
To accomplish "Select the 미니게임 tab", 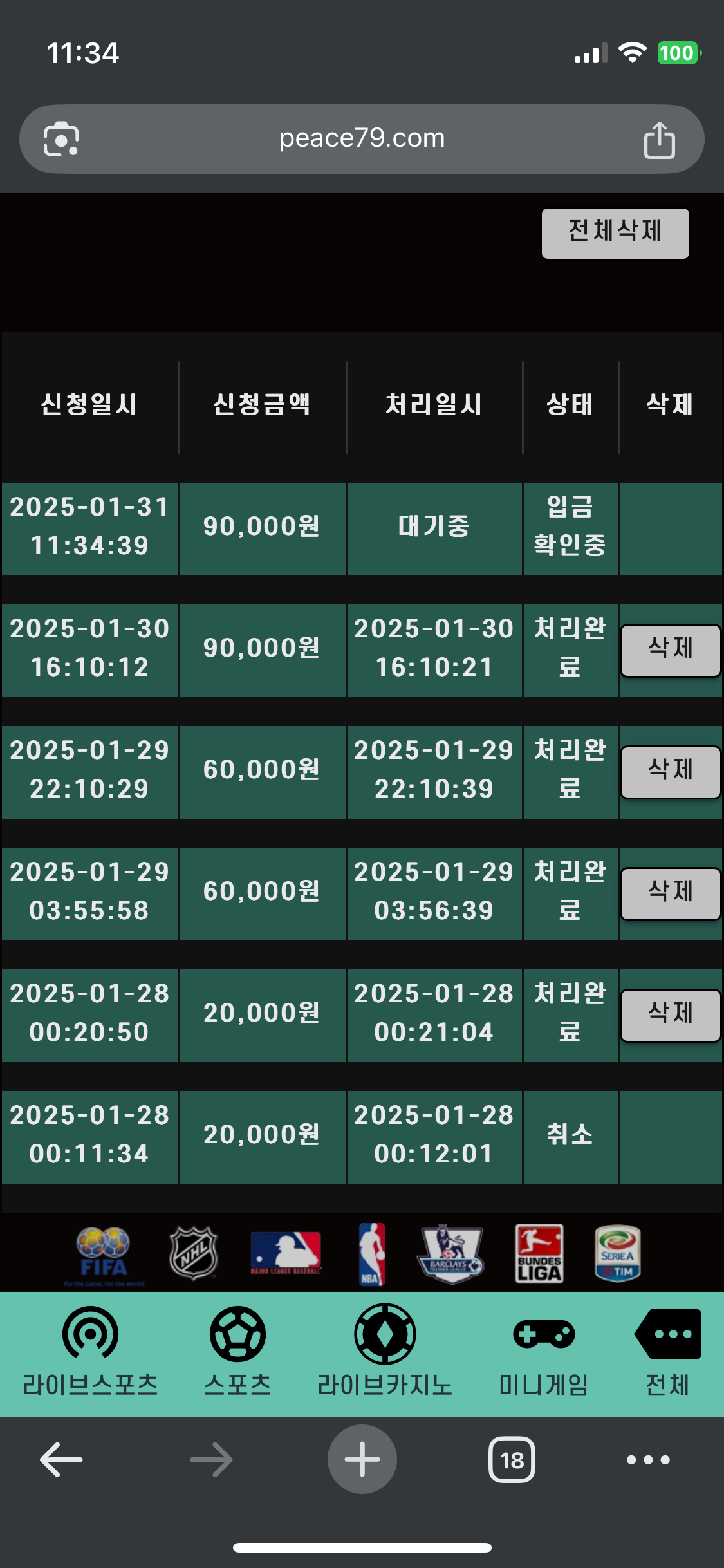I will [x=544, y=1352].
